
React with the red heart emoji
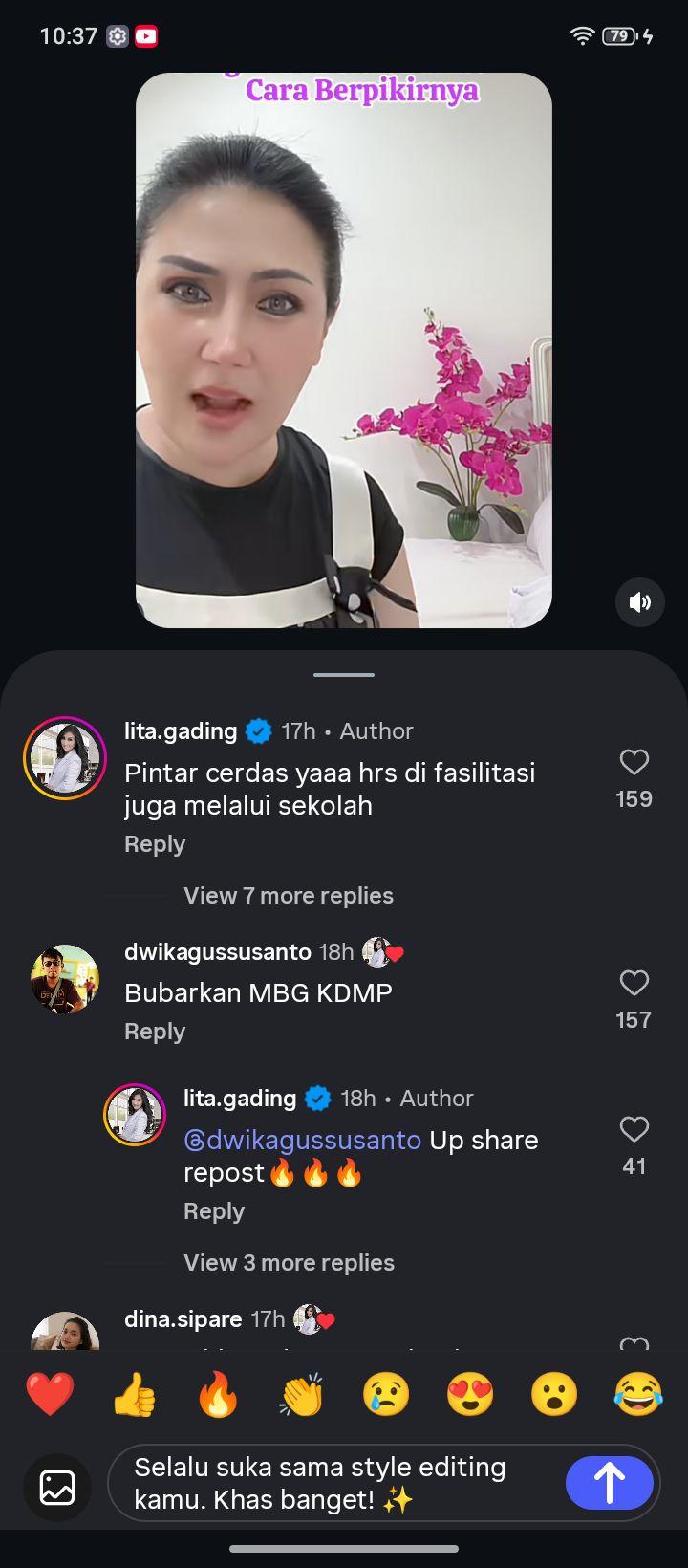[x=50, y=1394]
